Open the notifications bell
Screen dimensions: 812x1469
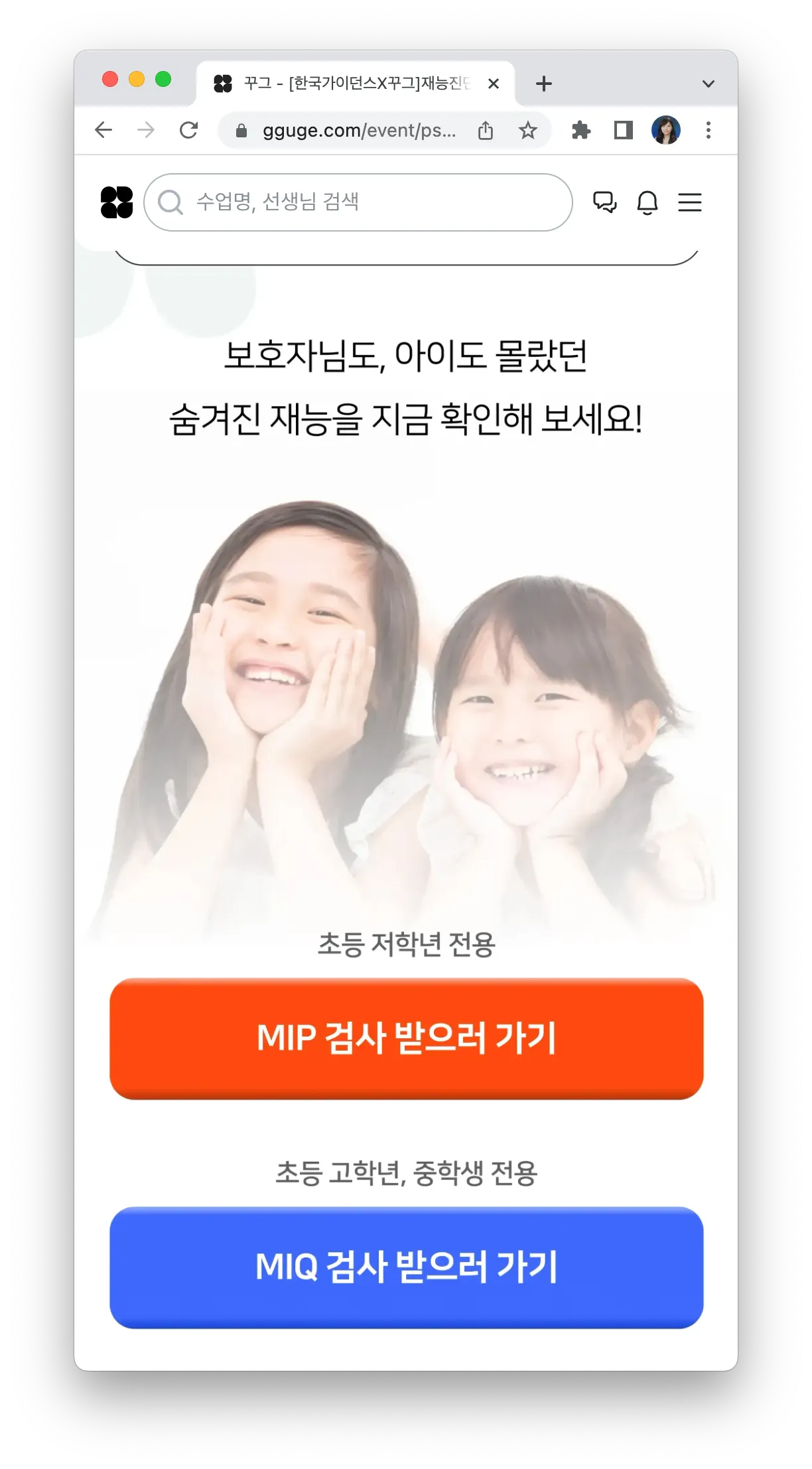pos(647,202)
